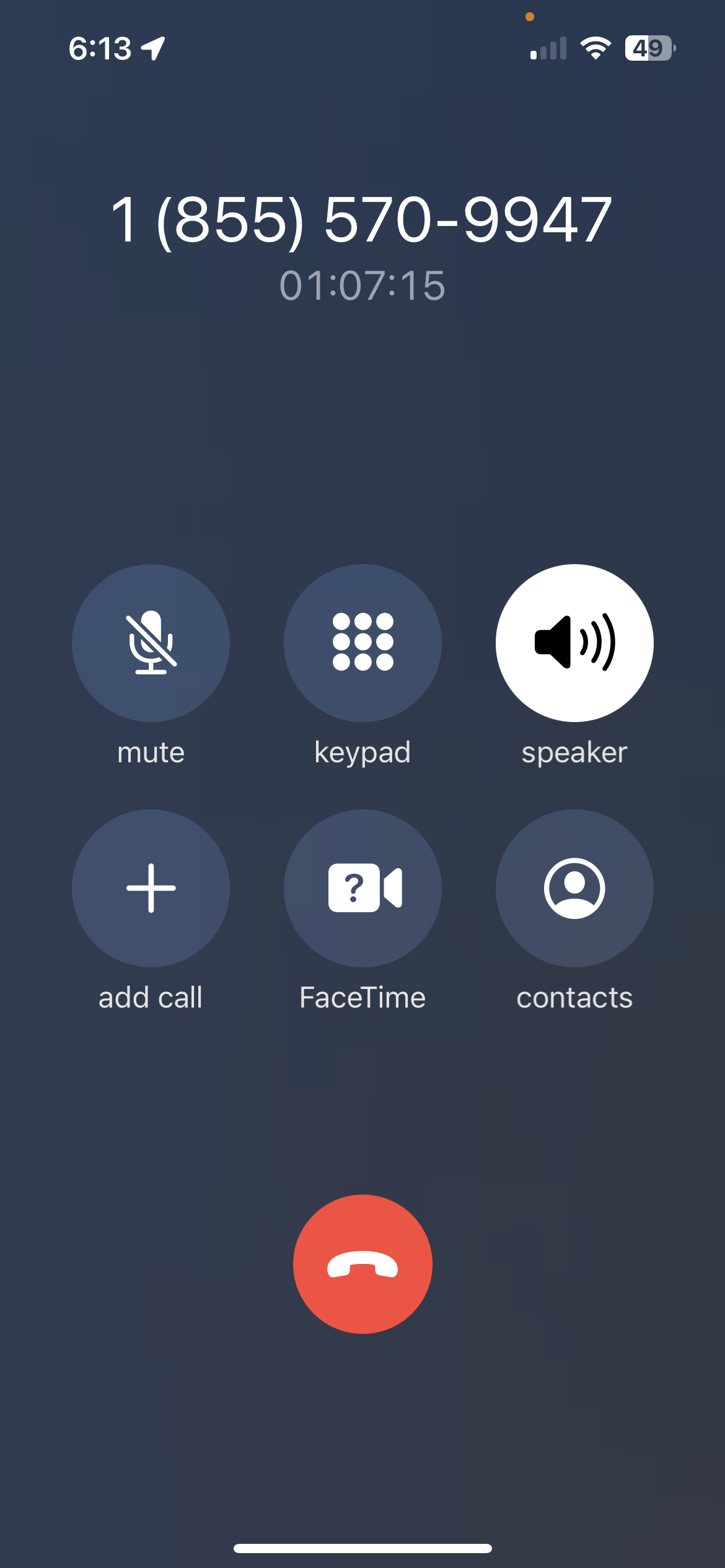The width and height of the screenshot is (725, 1568).
Task: Add another call
Action: pyautogui.click(x=151, y=888)
